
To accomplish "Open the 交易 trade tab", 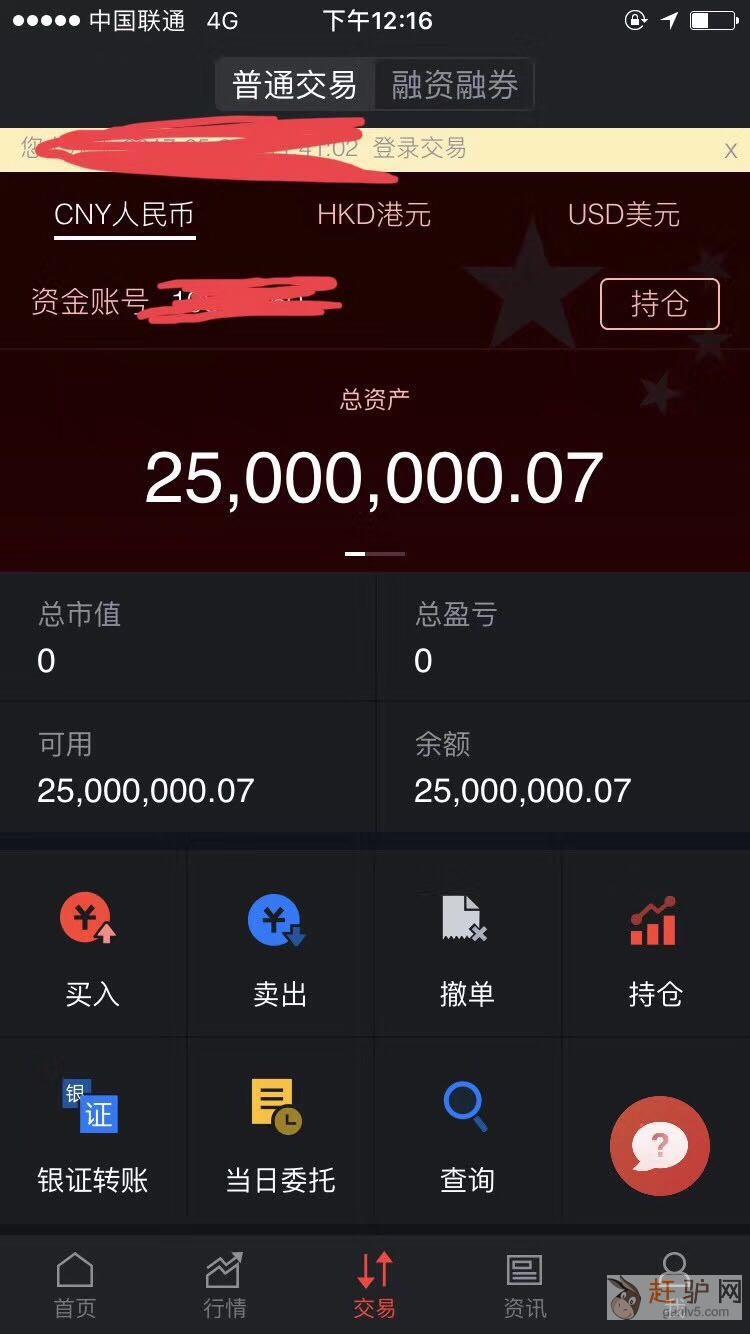I will [x=375, y=1285].
